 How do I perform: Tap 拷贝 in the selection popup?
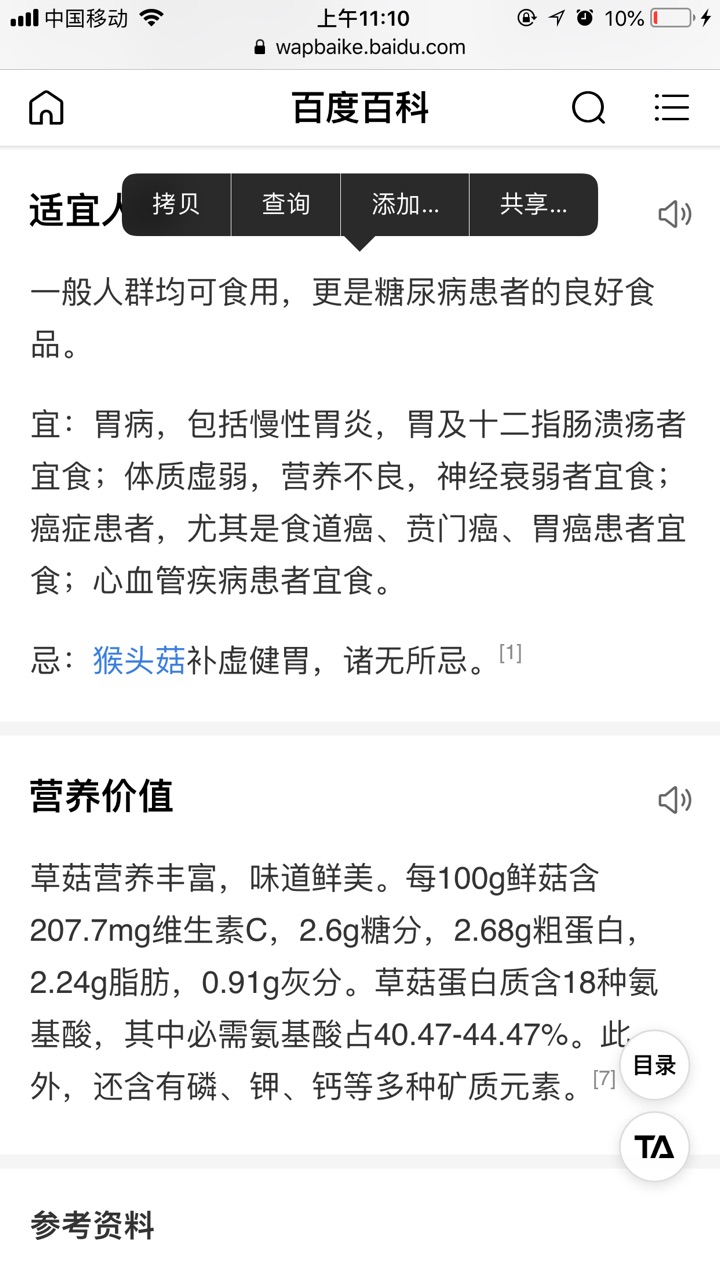pos(176,205)
